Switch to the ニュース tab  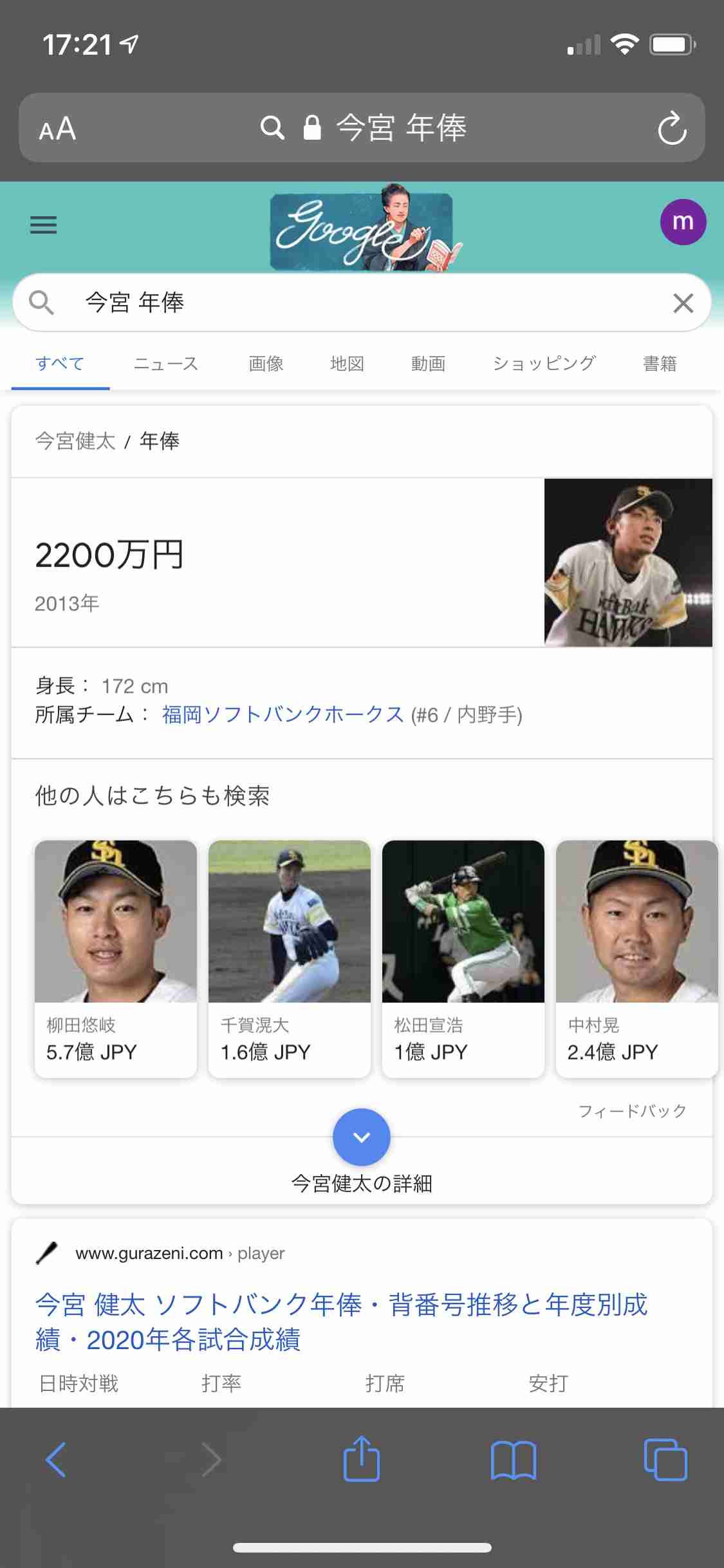165,364
